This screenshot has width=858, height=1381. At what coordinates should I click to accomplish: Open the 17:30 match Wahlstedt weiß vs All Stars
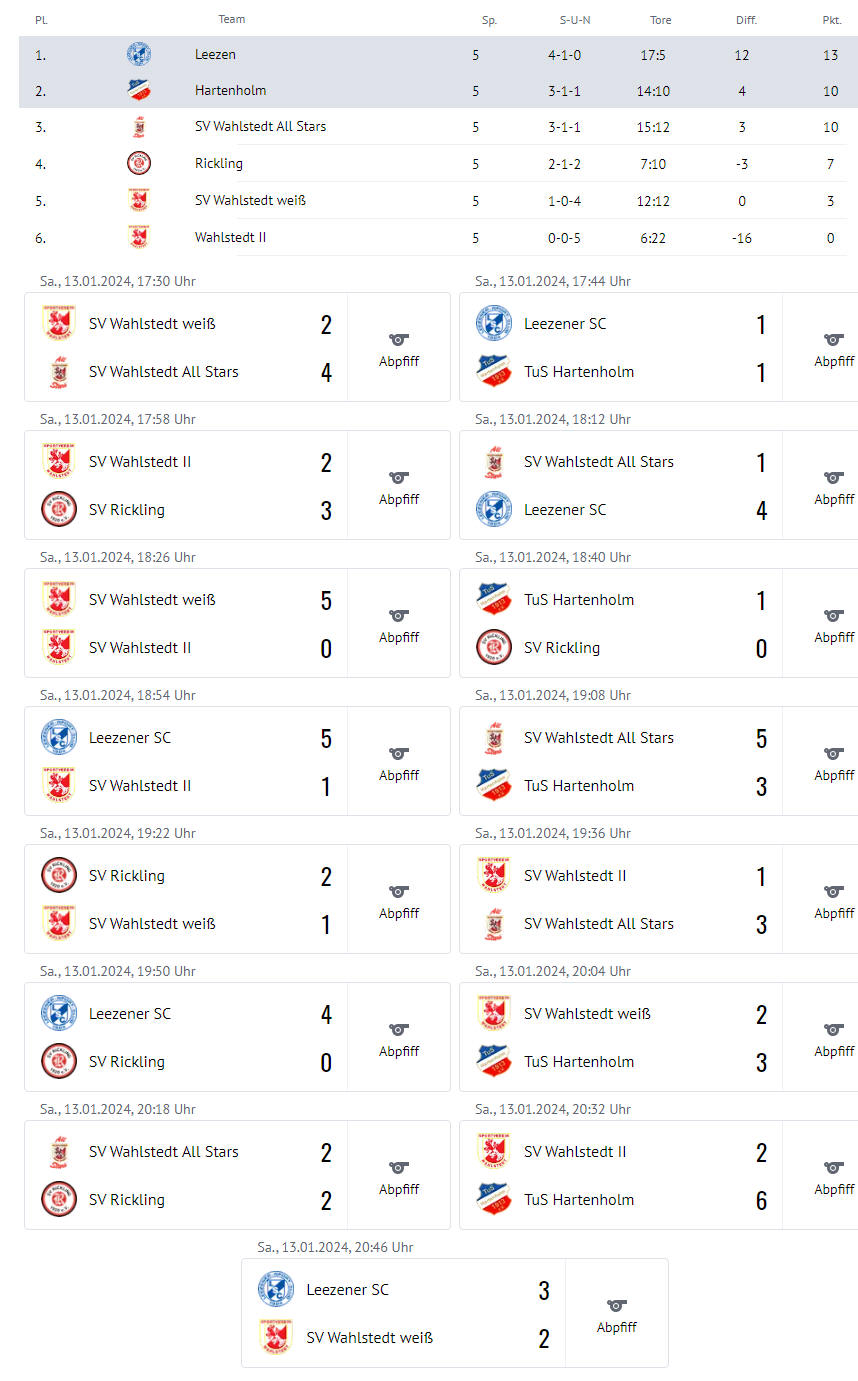[237, 347]
